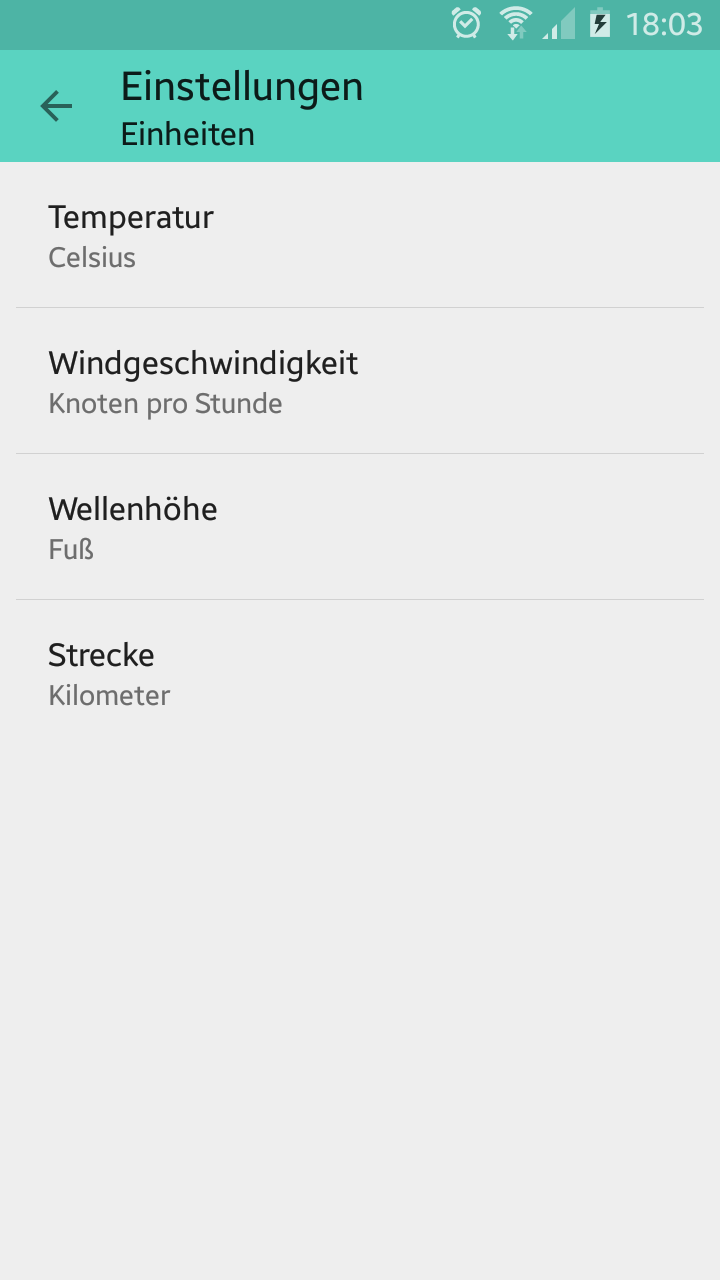Open the Temperatur unit setting
The image size is (720, 1280).
[x=360, y=236]
